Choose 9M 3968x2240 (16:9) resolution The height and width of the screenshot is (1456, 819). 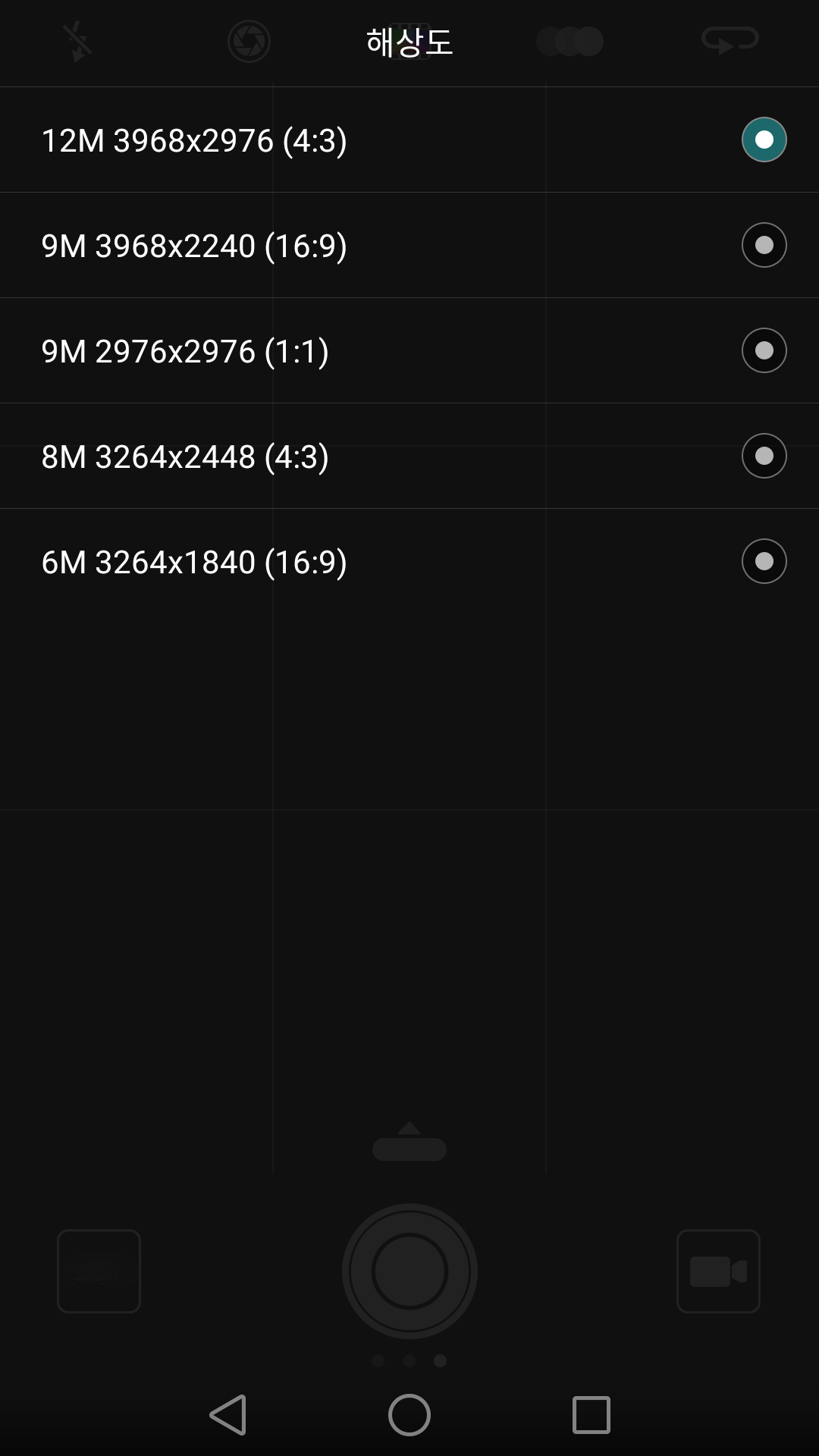(x=409, y=245)
